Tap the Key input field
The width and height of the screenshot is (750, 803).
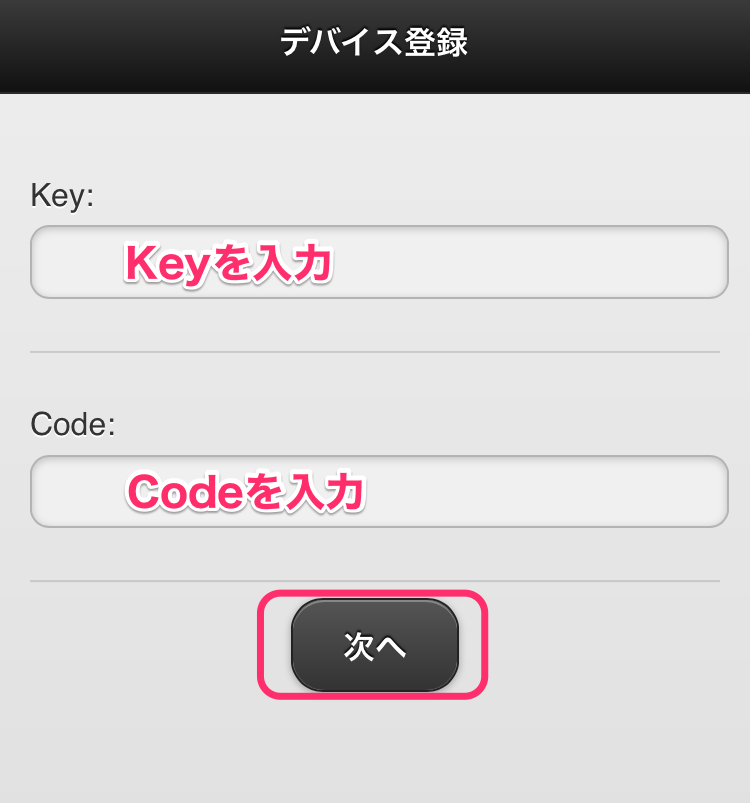[x=378, y=262]
